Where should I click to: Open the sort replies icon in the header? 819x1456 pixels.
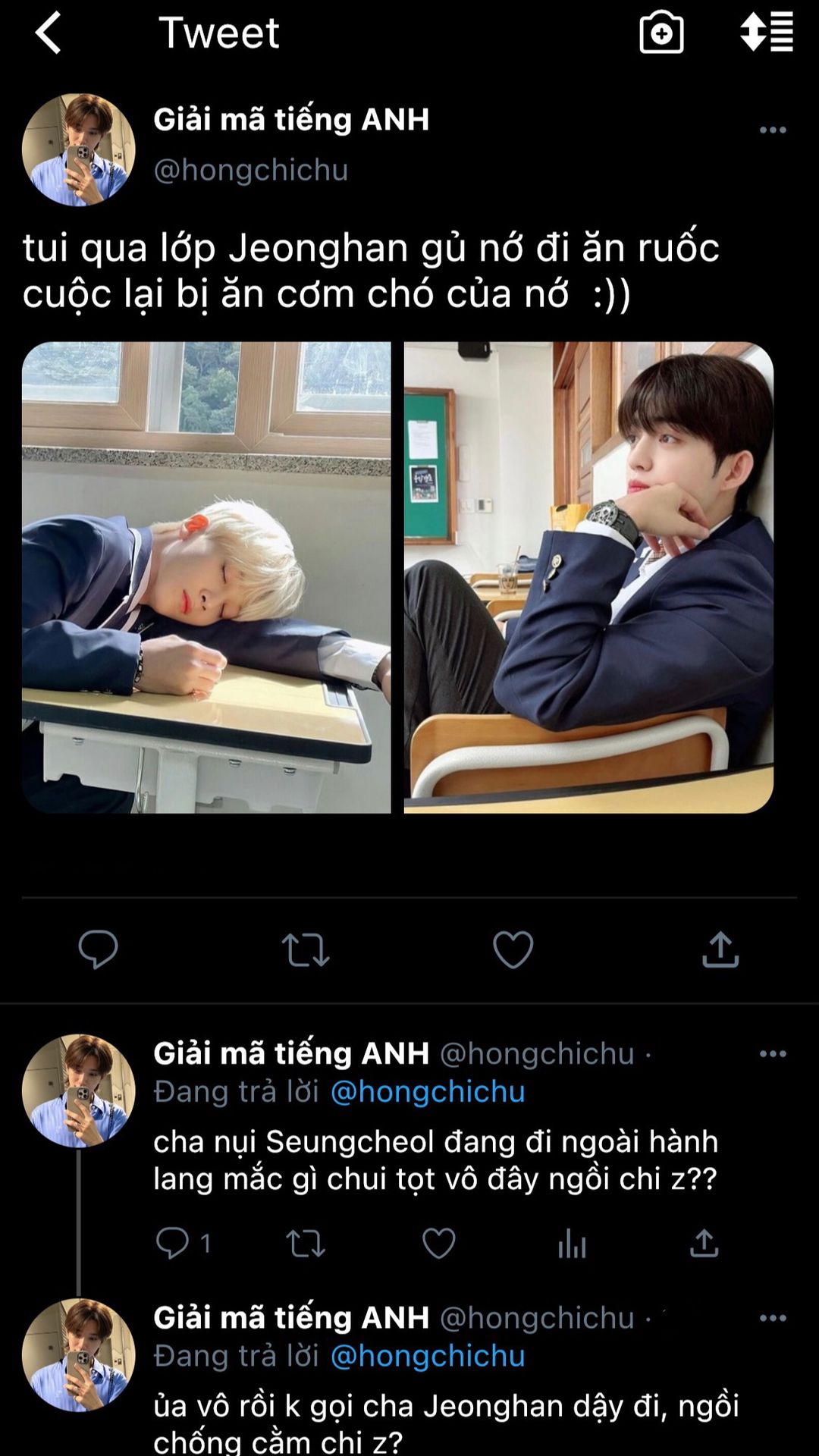coord(767,33)
